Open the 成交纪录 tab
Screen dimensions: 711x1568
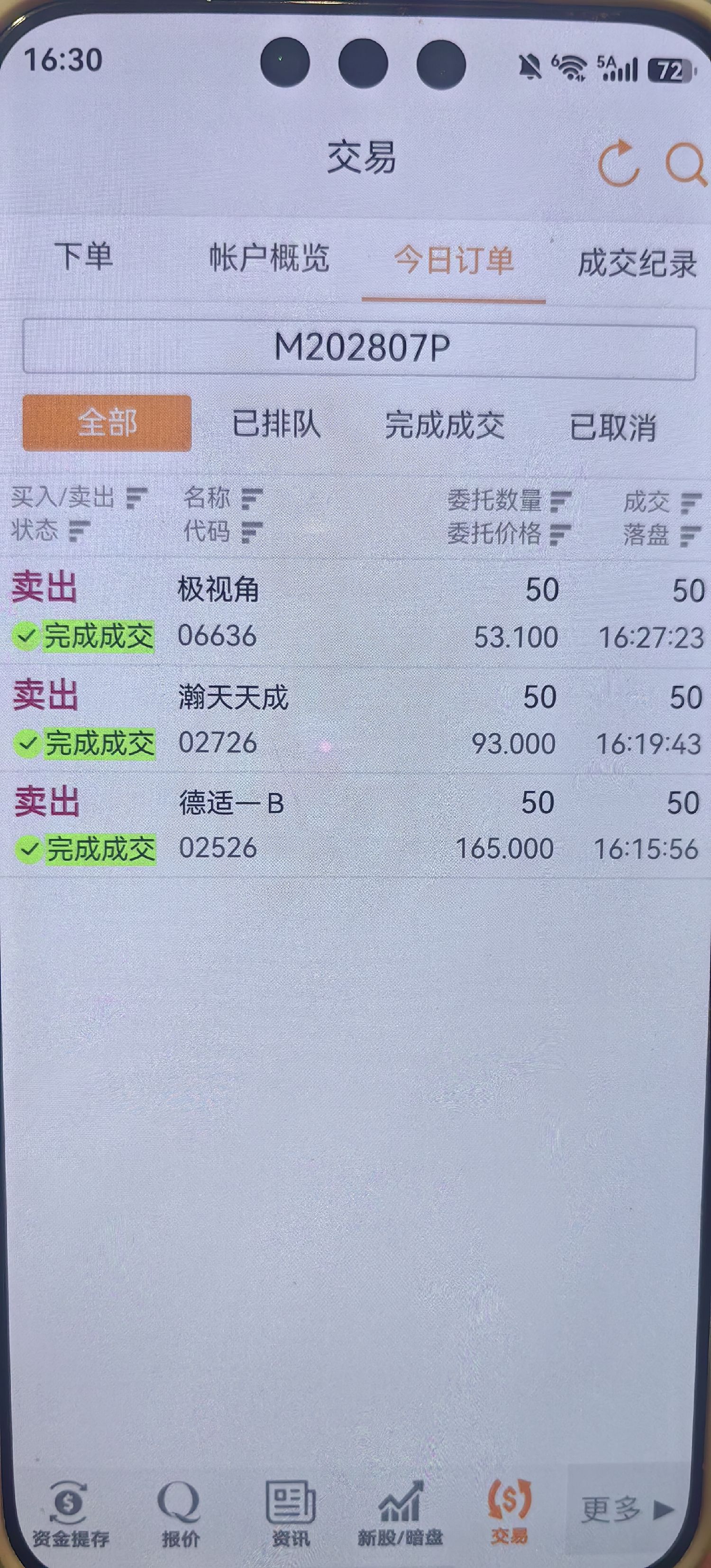coord(637,263)
